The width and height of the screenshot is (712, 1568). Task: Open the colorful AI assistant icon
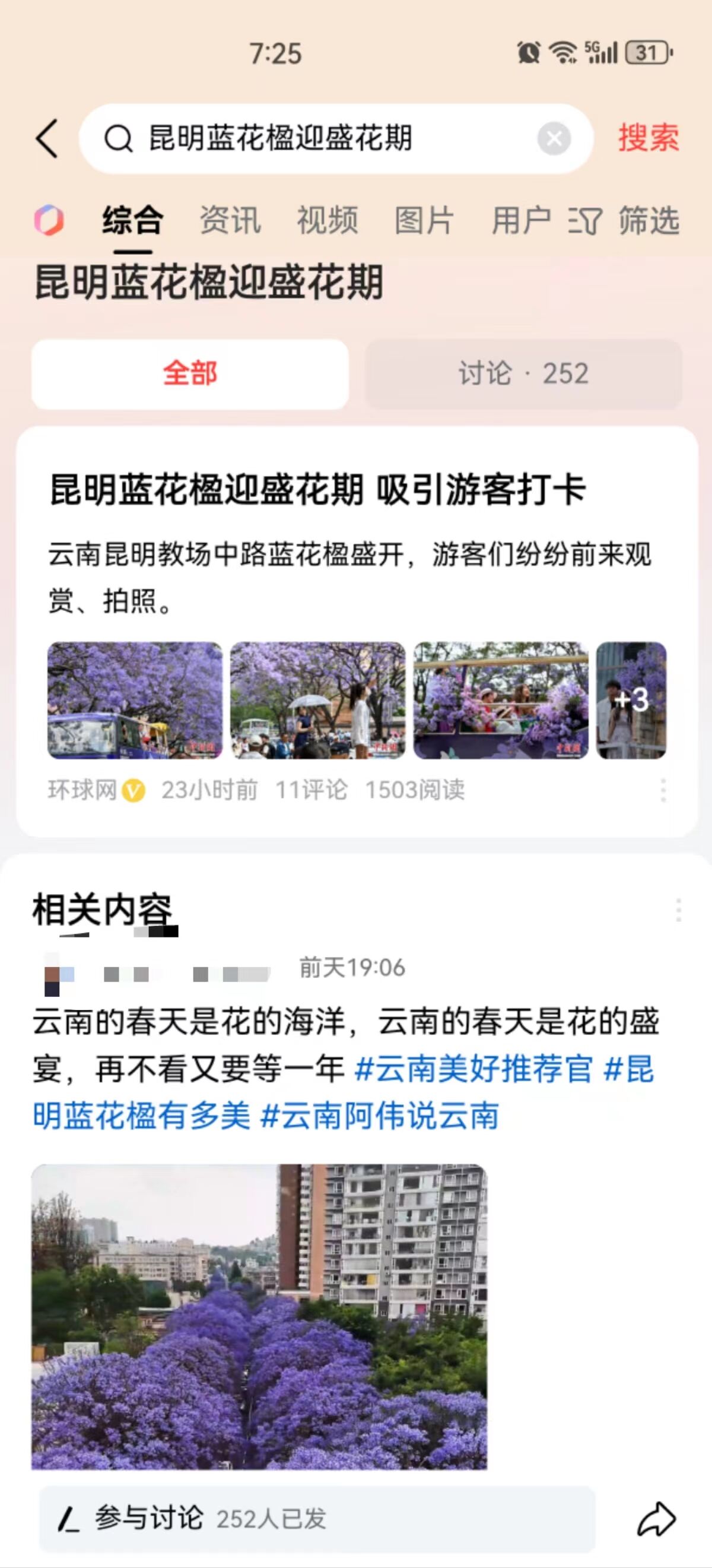point(49,220)
